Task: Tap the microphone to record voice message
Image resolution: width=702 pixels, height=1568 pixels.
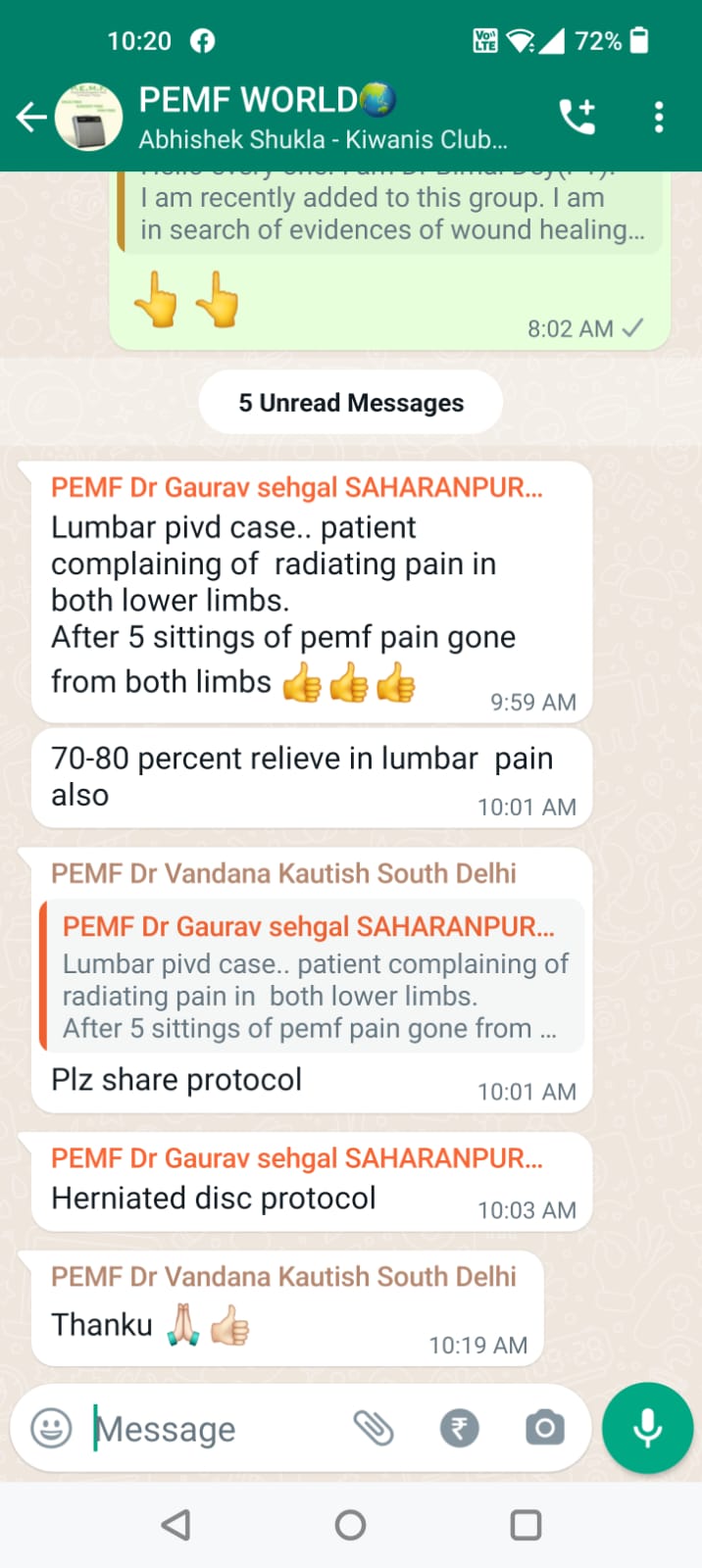Action: [x=647, y=1428]
